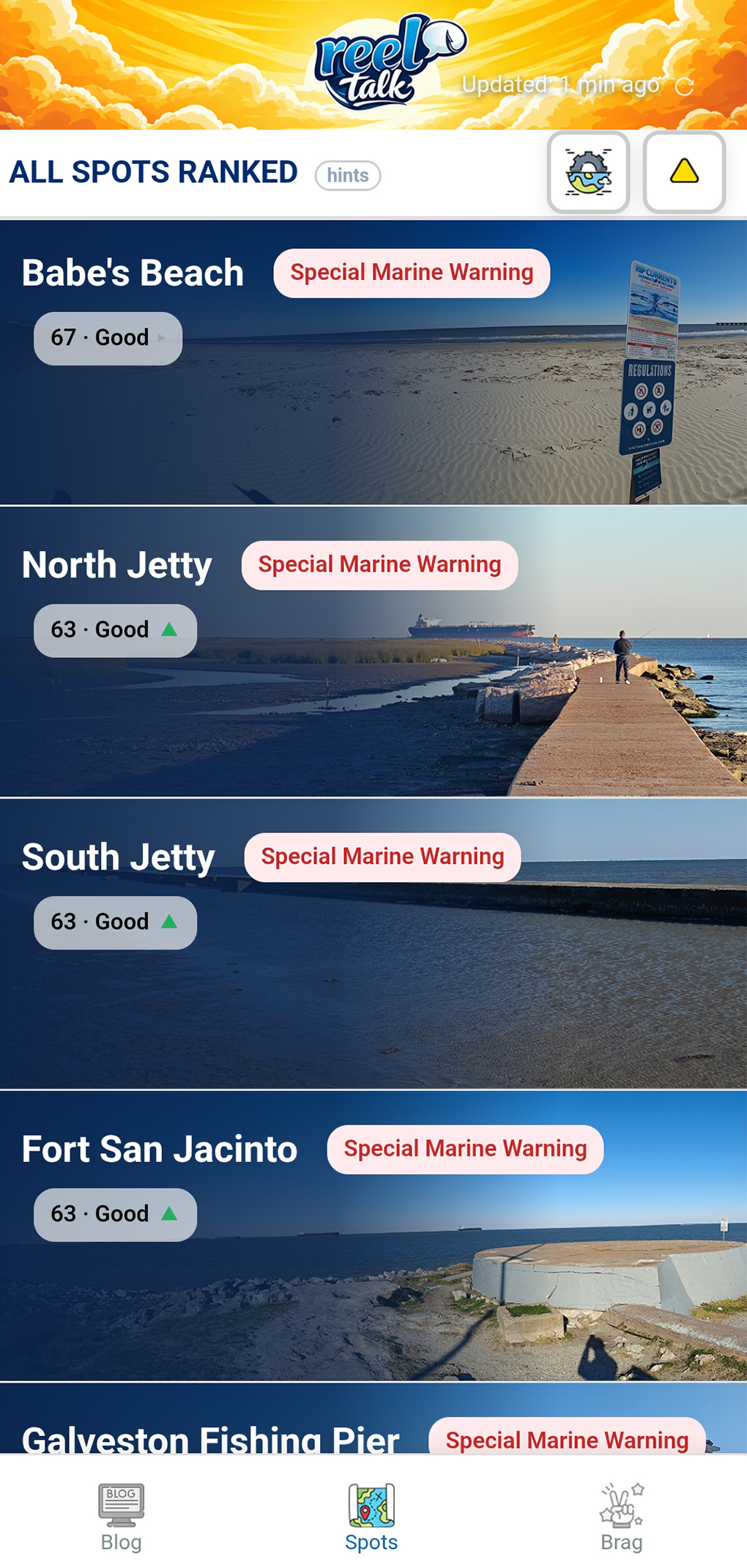Open the Galveston Fishing Pier card

211,1436
